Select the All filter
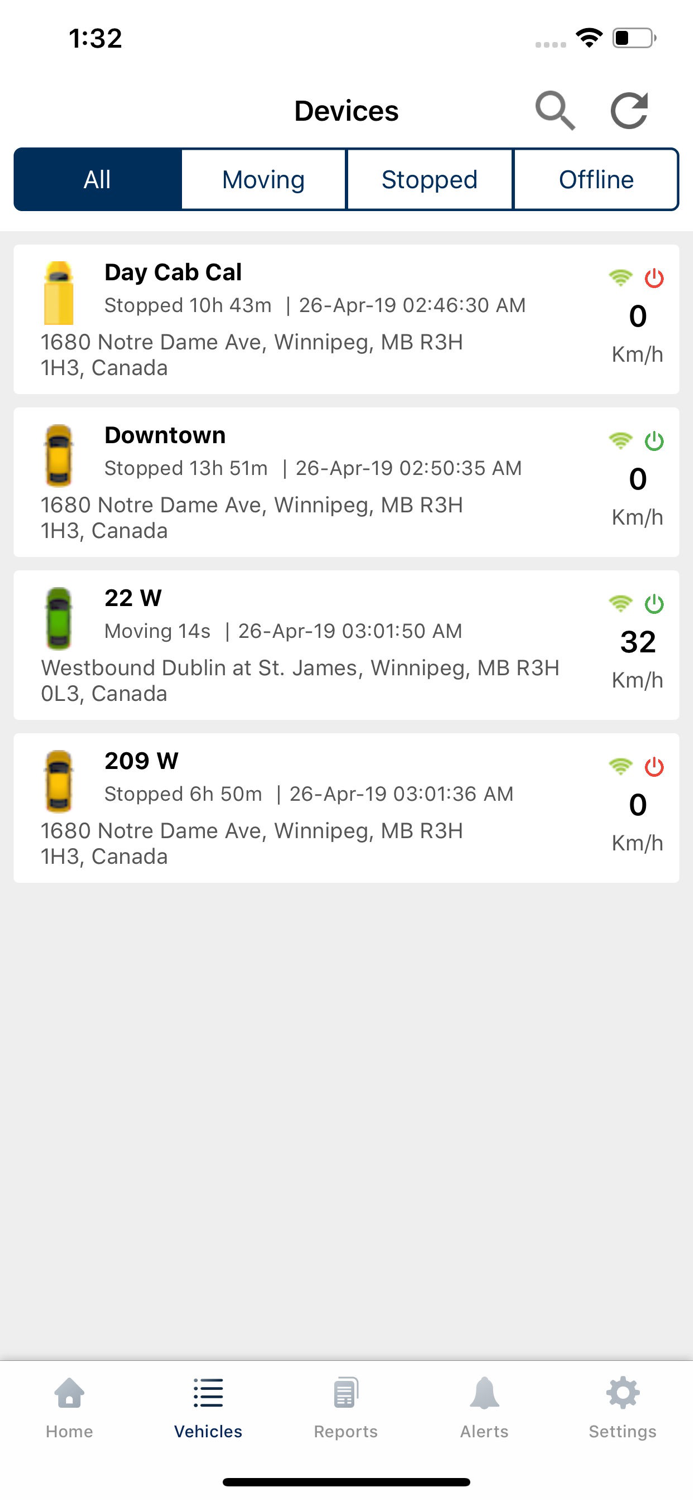693x1500 pixels. [x=98, y=180]
